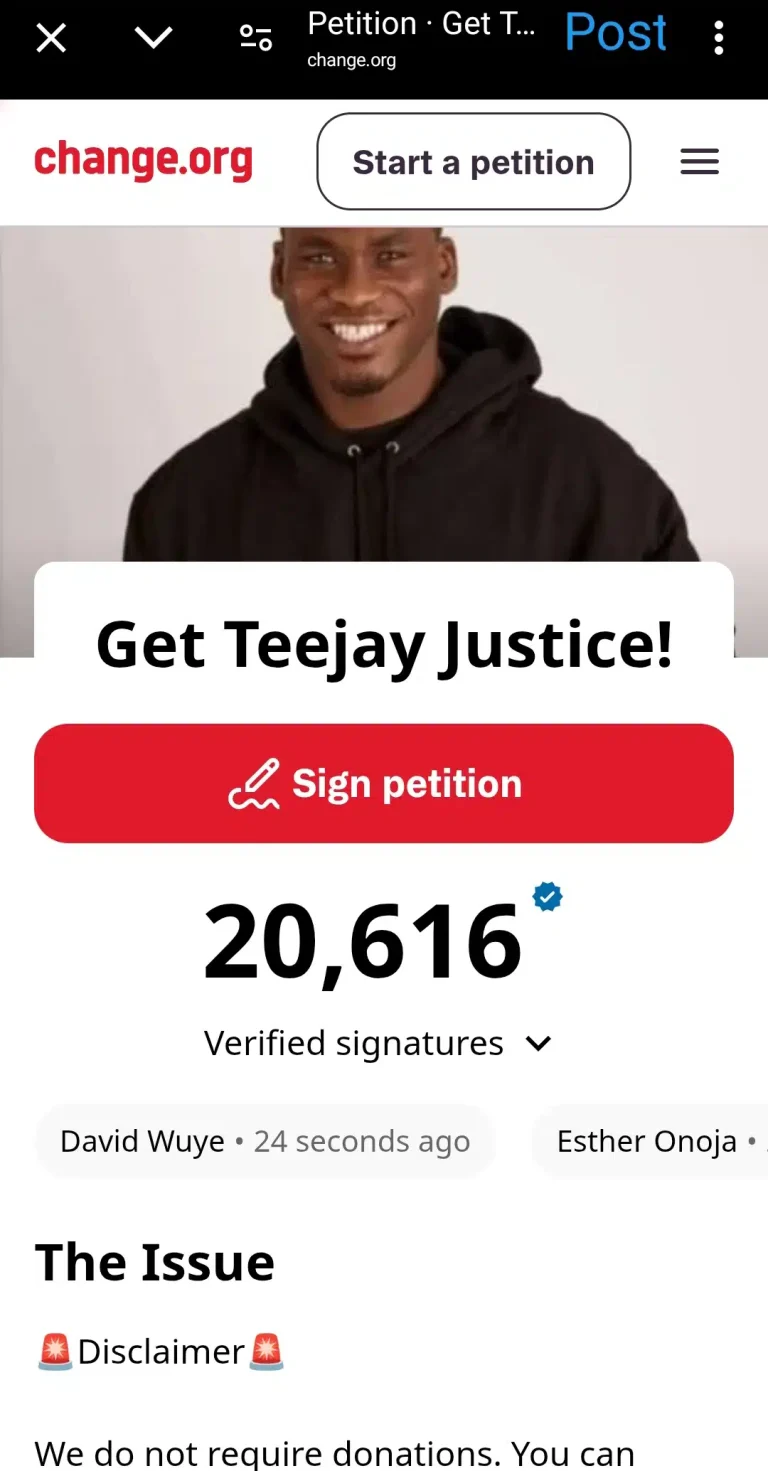Minimize the browser with the down chevron
This screenshot has height=1471, width=768.
point(153,39)
